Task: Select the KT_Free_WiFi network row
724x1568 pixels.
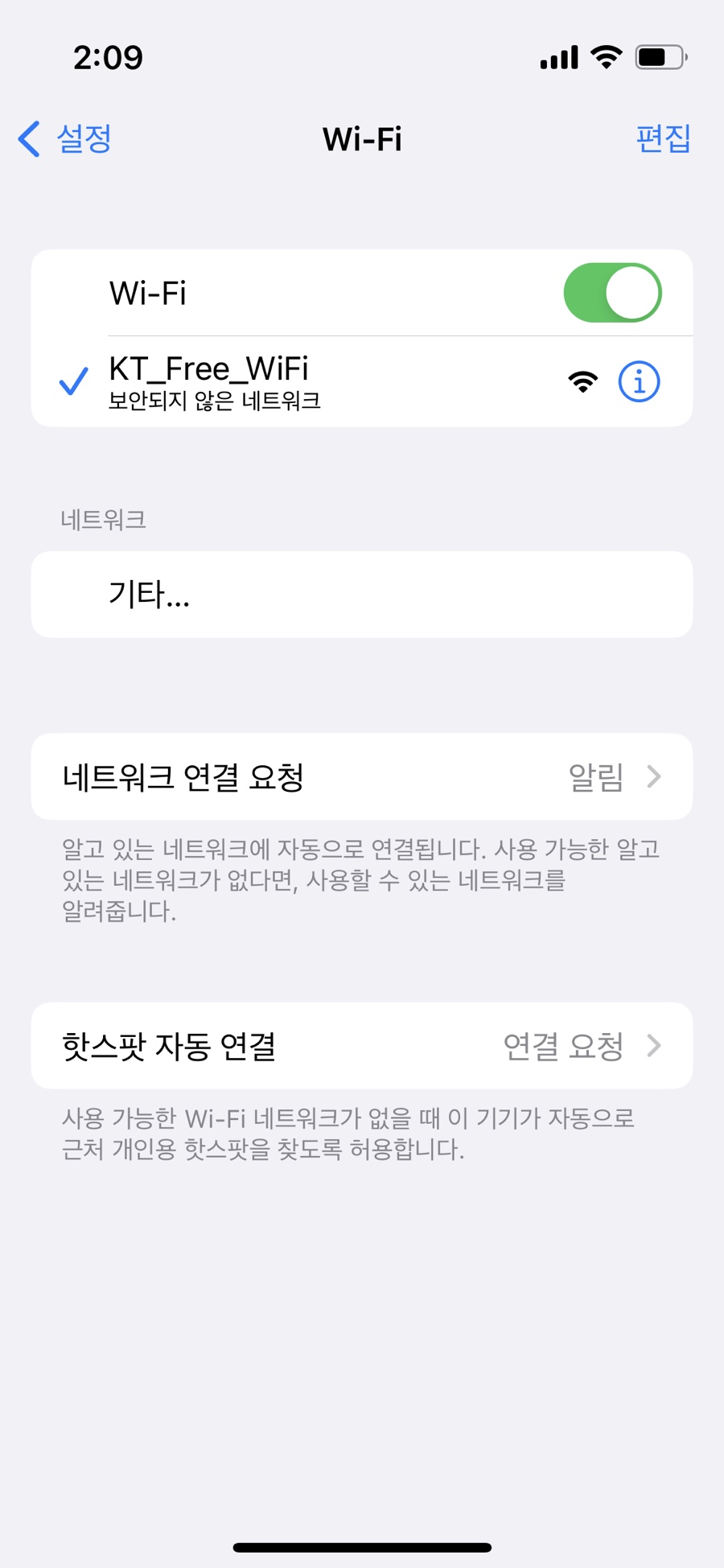Action: (362, 381)
